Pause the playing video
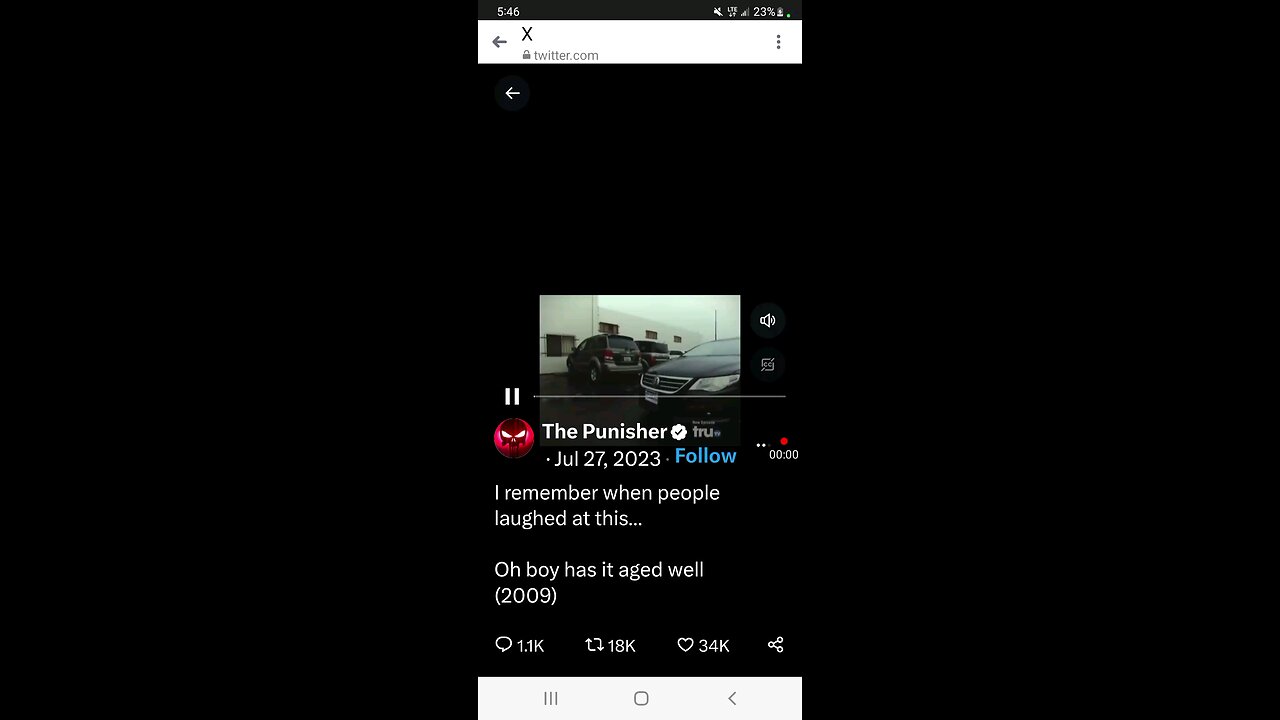The width and height of the screenshot is (1280, 720). click(512, 397)
